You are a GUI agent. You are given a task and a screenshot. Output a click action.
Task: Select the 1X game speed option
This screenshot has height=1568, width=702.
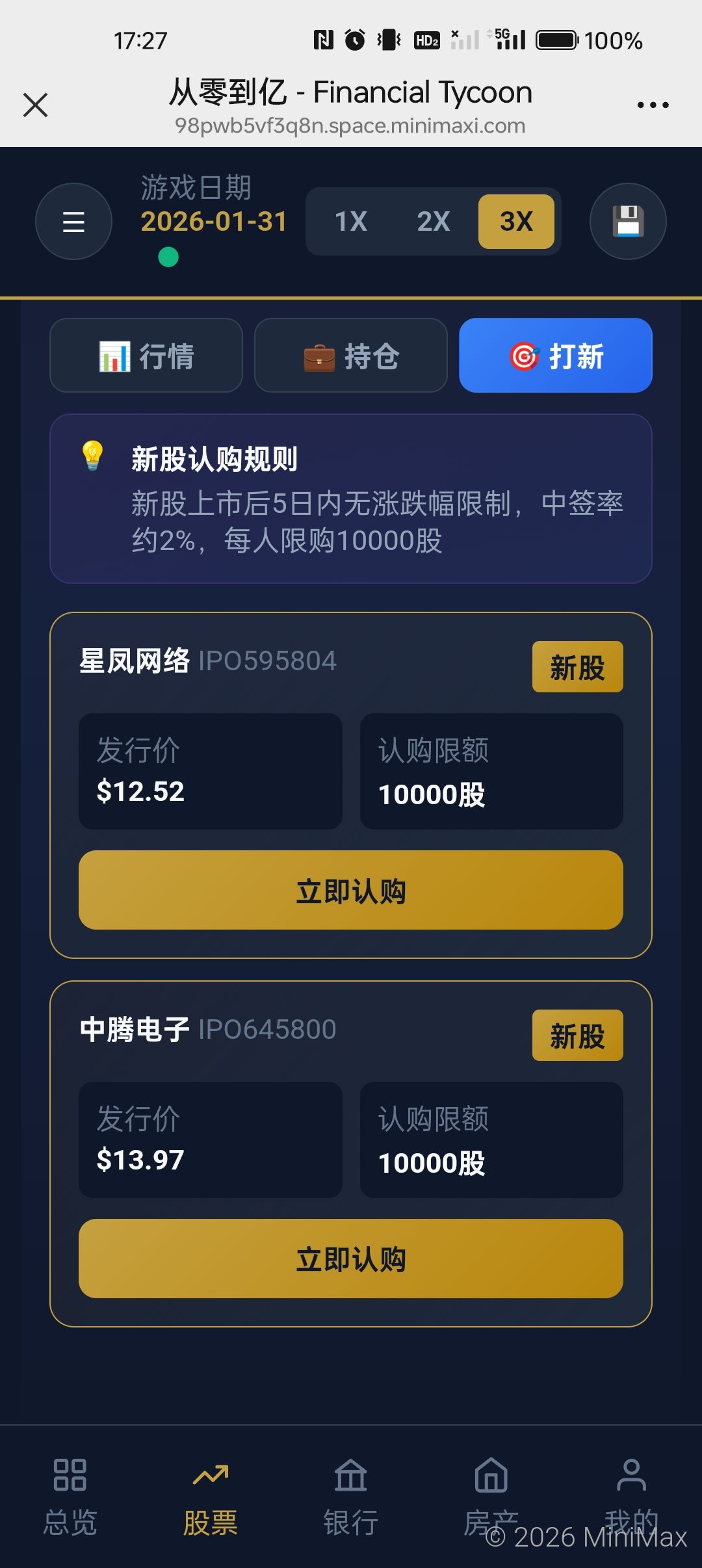(349, 222)
